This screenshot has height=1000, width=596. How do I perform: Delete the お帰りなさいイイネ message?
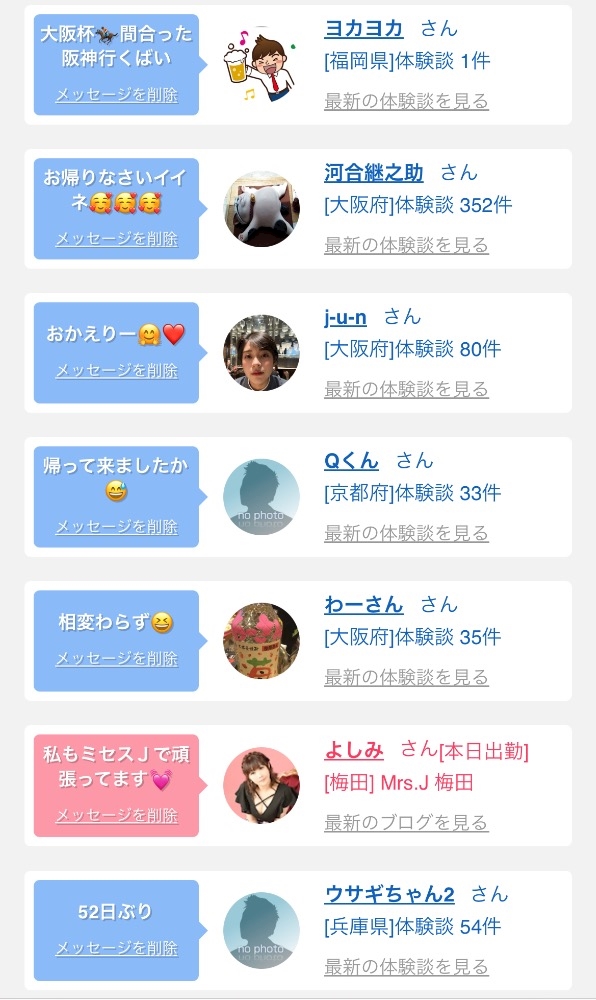[x=117, y=239]
